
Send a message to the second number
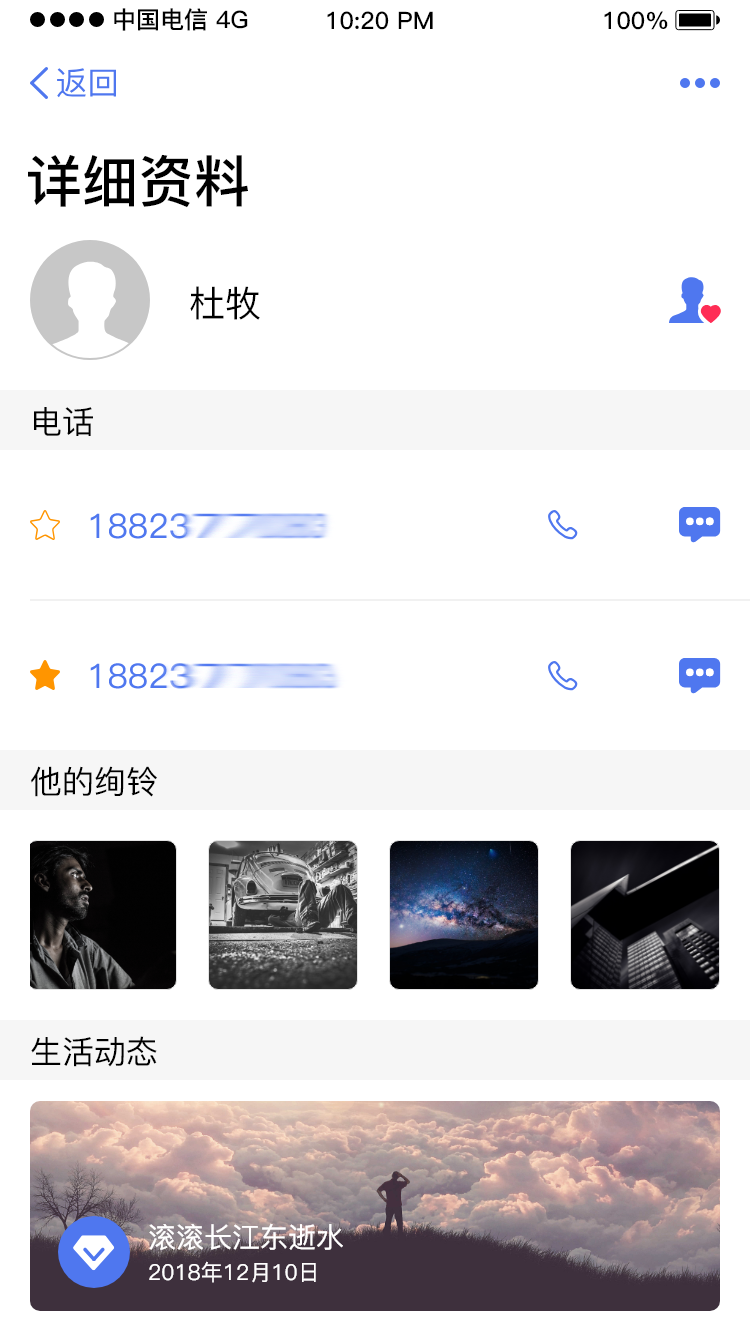699,675
